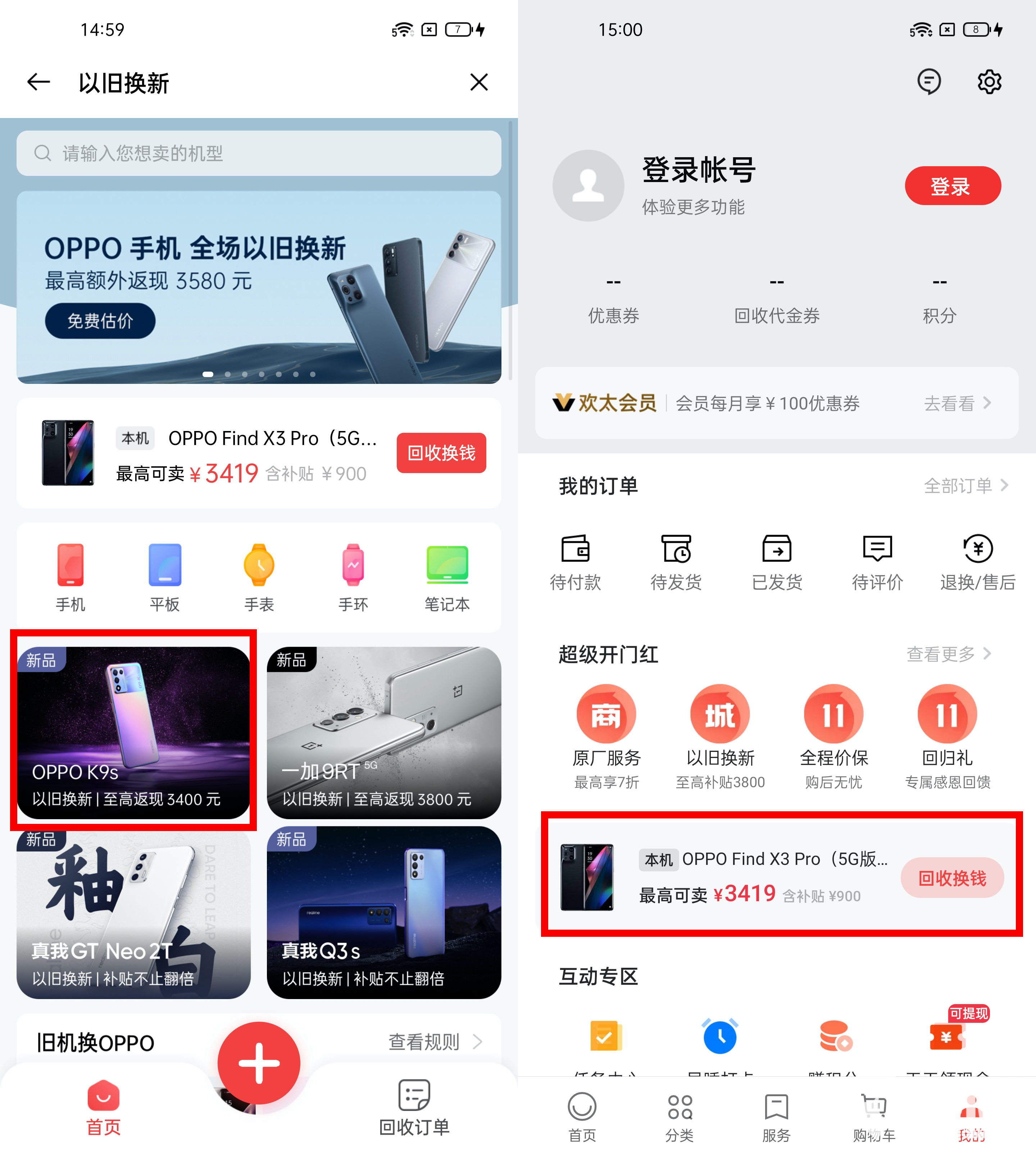Open 欢太会员 via 去看看
The image size is (1036, 1157).
(x=958, y=403)
